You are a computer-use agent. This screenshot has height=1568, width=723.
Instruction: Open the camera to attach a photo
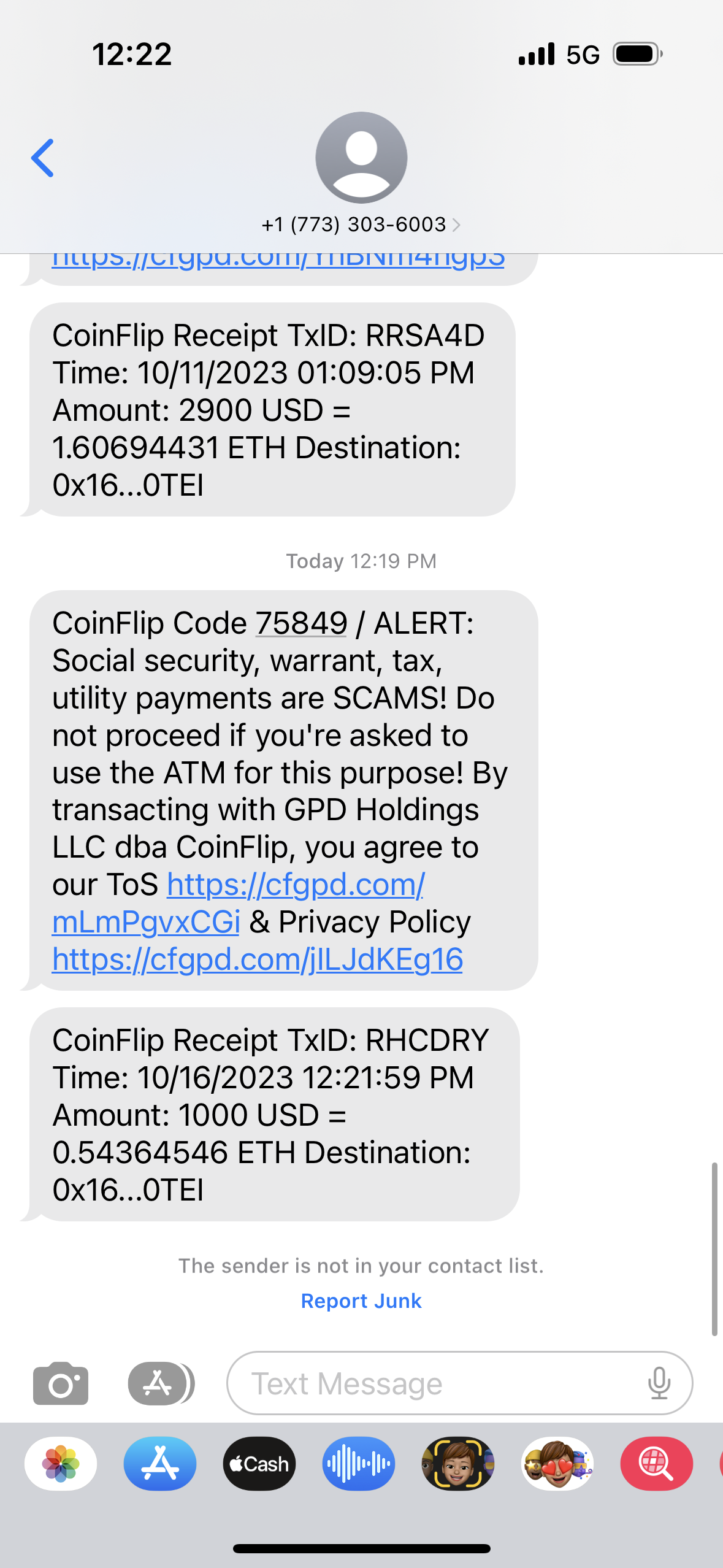click(x=61, y=1383)
